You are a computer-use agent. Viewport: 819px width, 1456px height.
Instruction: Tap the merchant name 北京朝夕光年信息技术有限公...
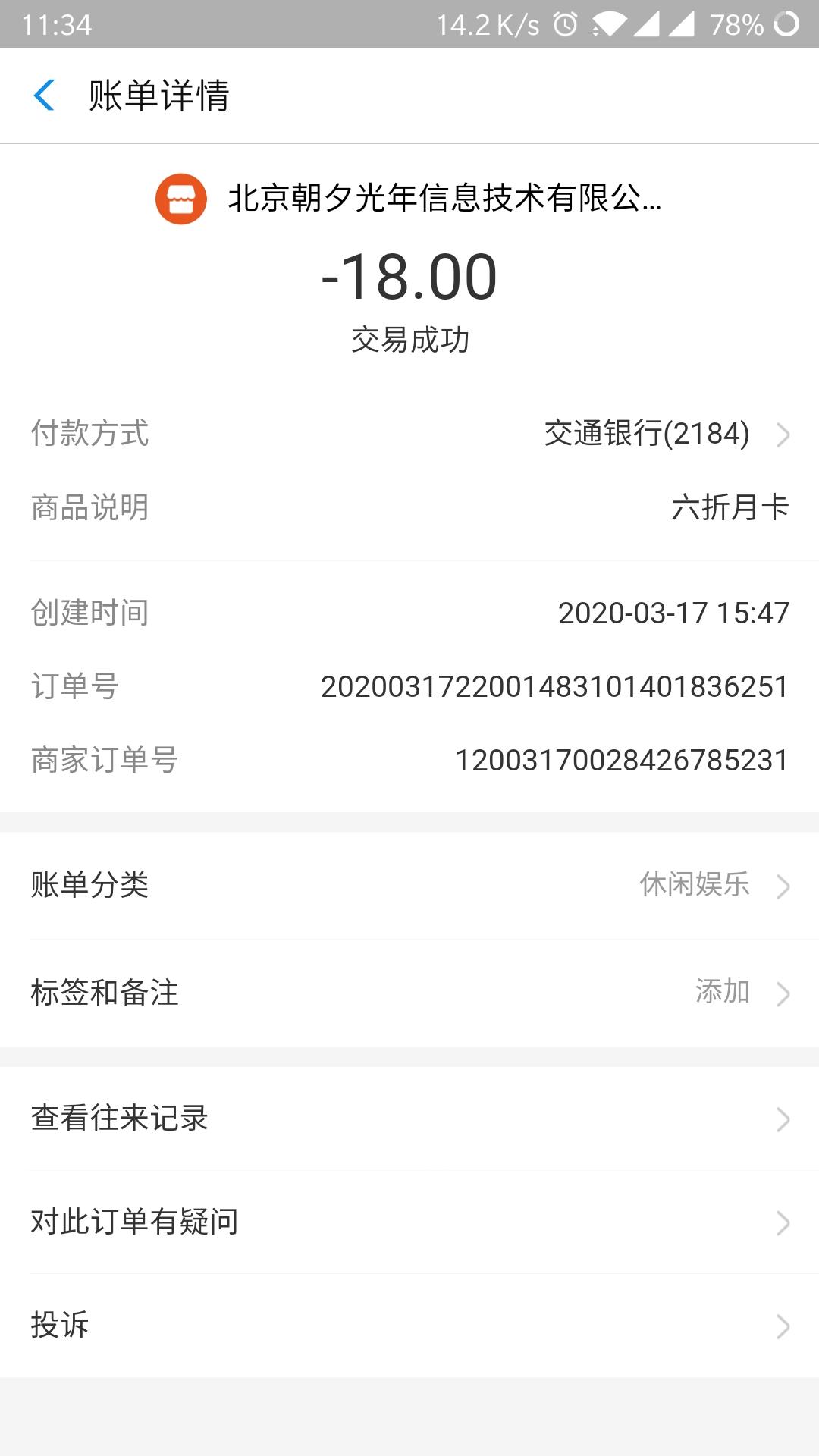coord(444,199)
